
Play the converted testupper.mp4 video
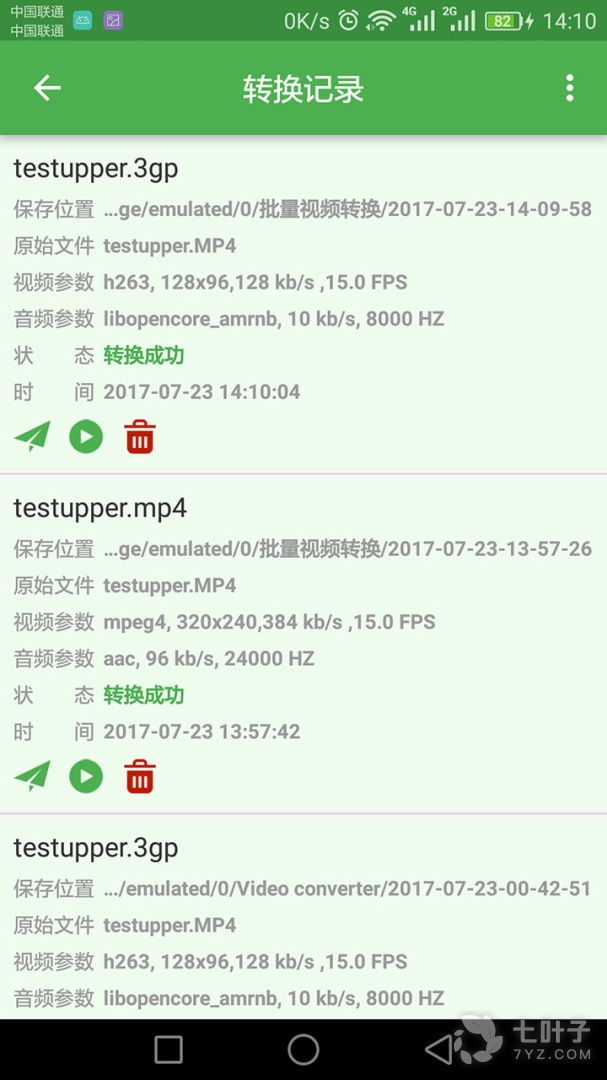tap(86, 777)
